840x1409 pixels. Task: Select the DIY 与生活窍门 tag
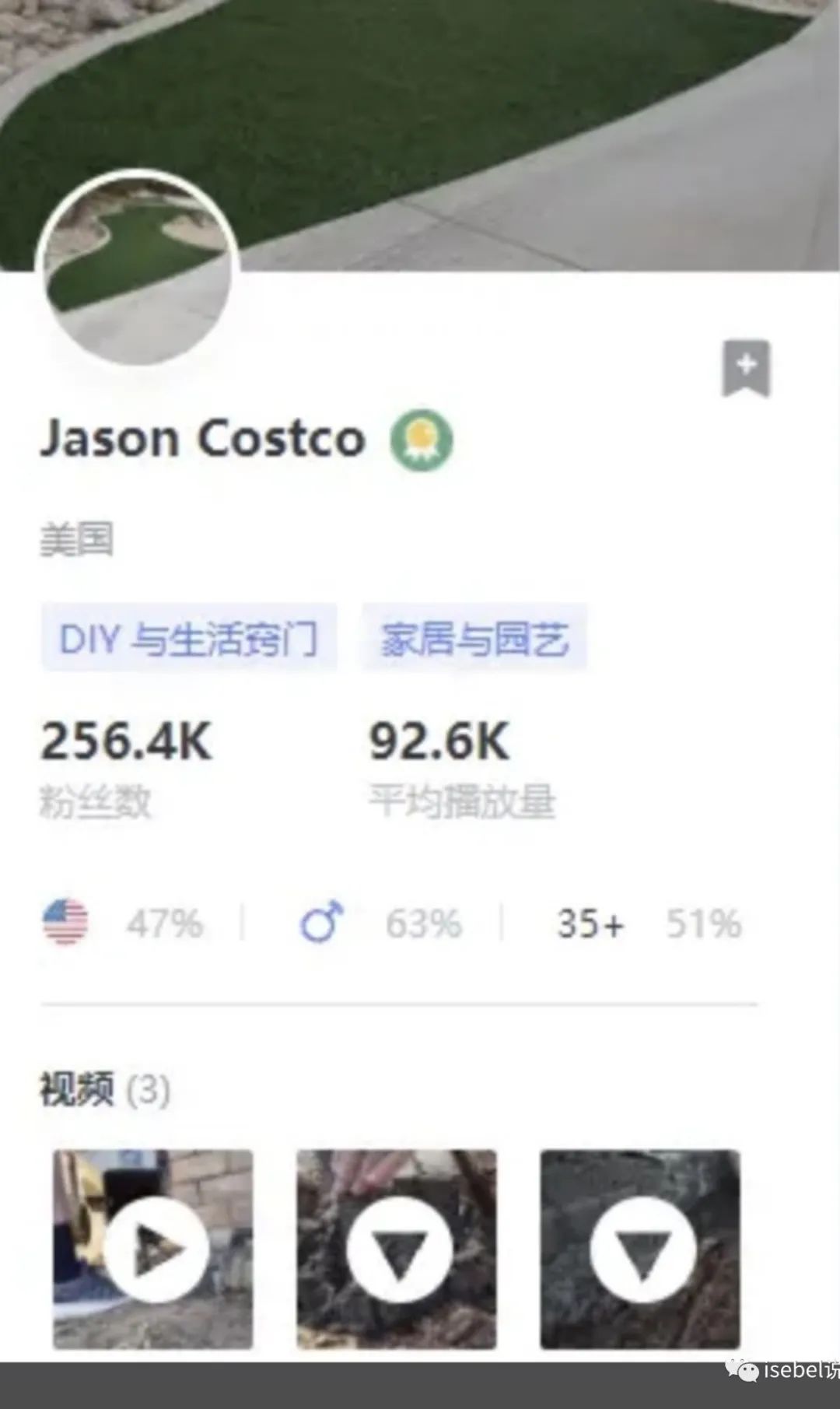[189, 638]
